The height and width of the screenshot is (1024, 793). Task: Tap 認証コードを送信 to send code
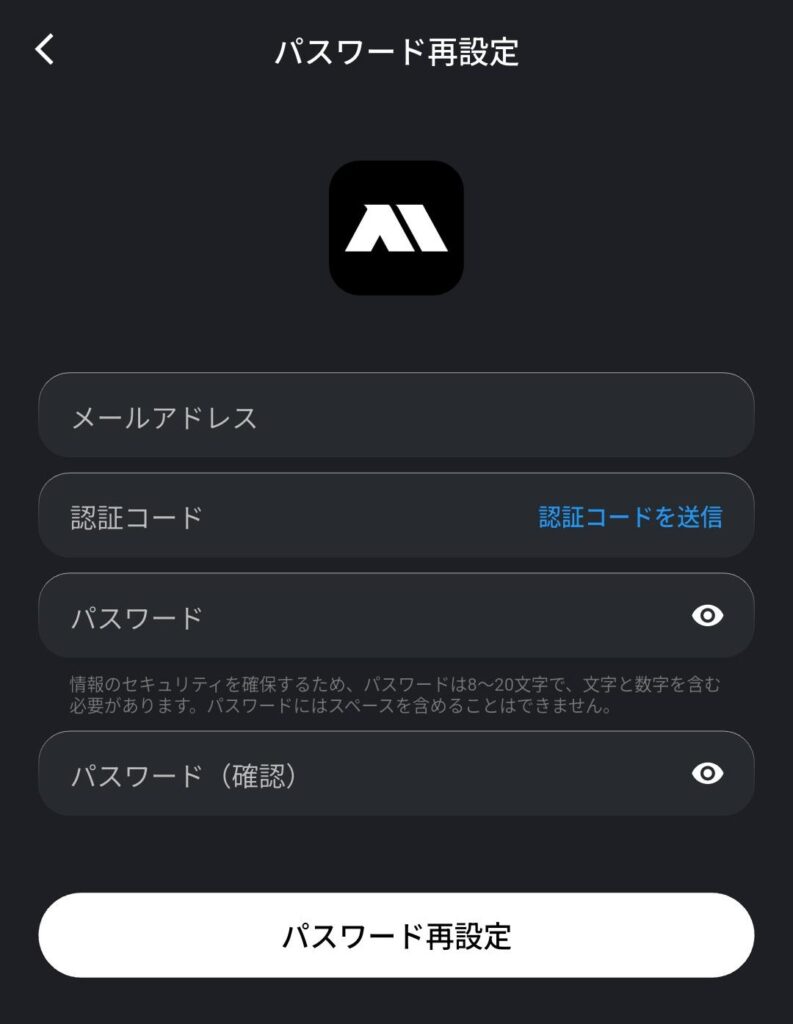[630, 516]
